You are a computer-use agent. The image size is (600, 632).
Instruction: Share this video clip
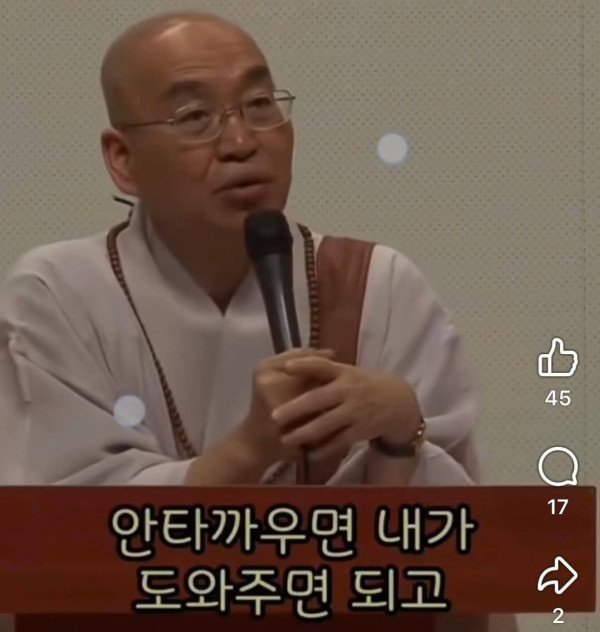point(557,575)
